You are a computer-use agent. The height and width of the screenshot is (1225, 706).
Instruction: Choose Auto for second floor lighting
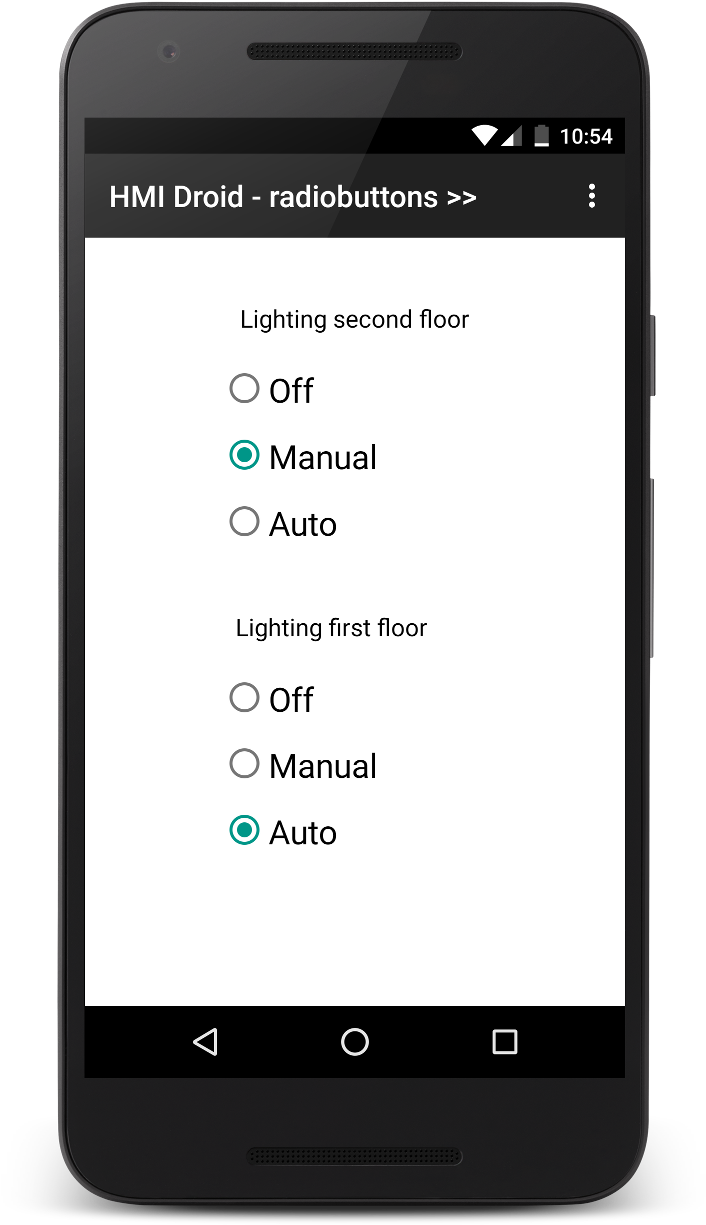click(x=283, y=523)
